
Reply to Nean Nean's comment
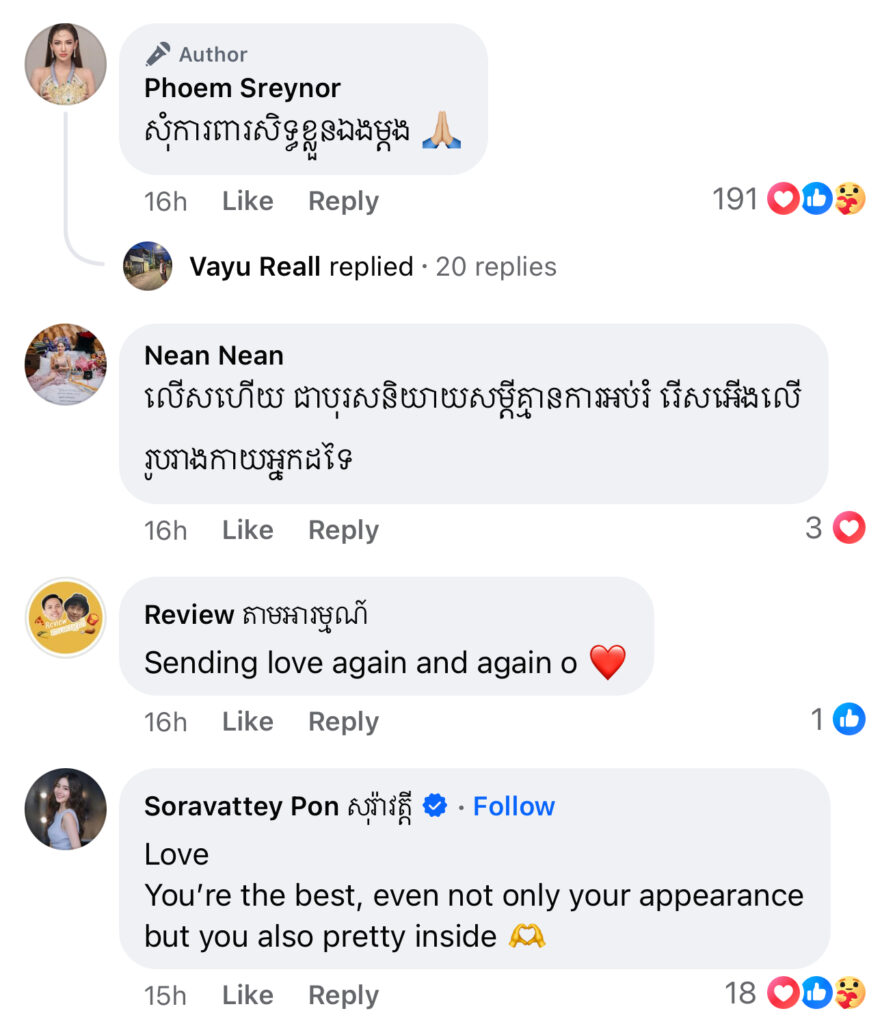click(x=343, y=530)
